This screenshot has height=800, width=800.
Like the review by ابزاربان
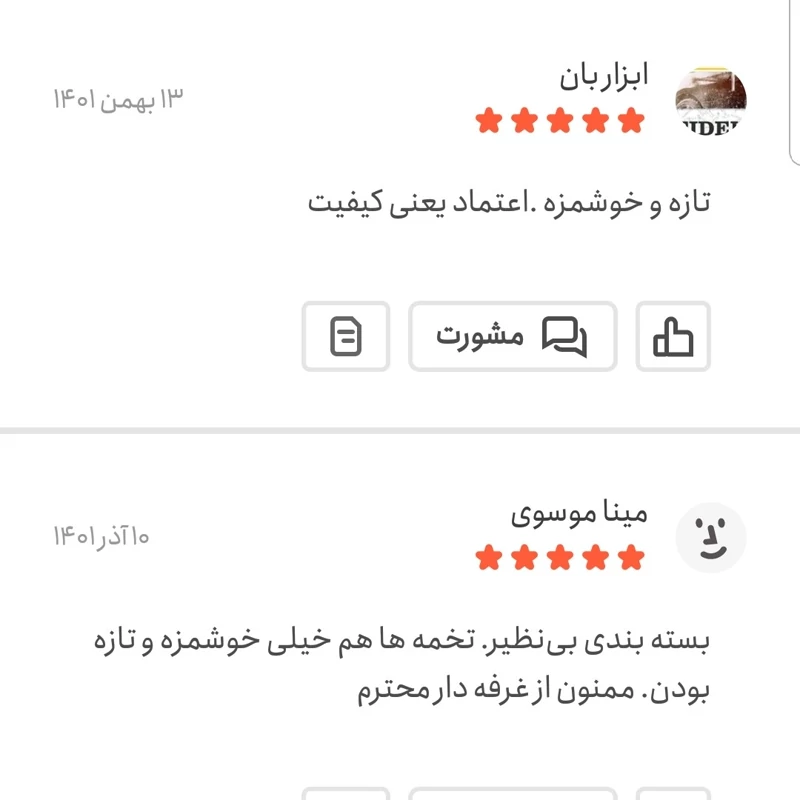(x=673, y=337)
